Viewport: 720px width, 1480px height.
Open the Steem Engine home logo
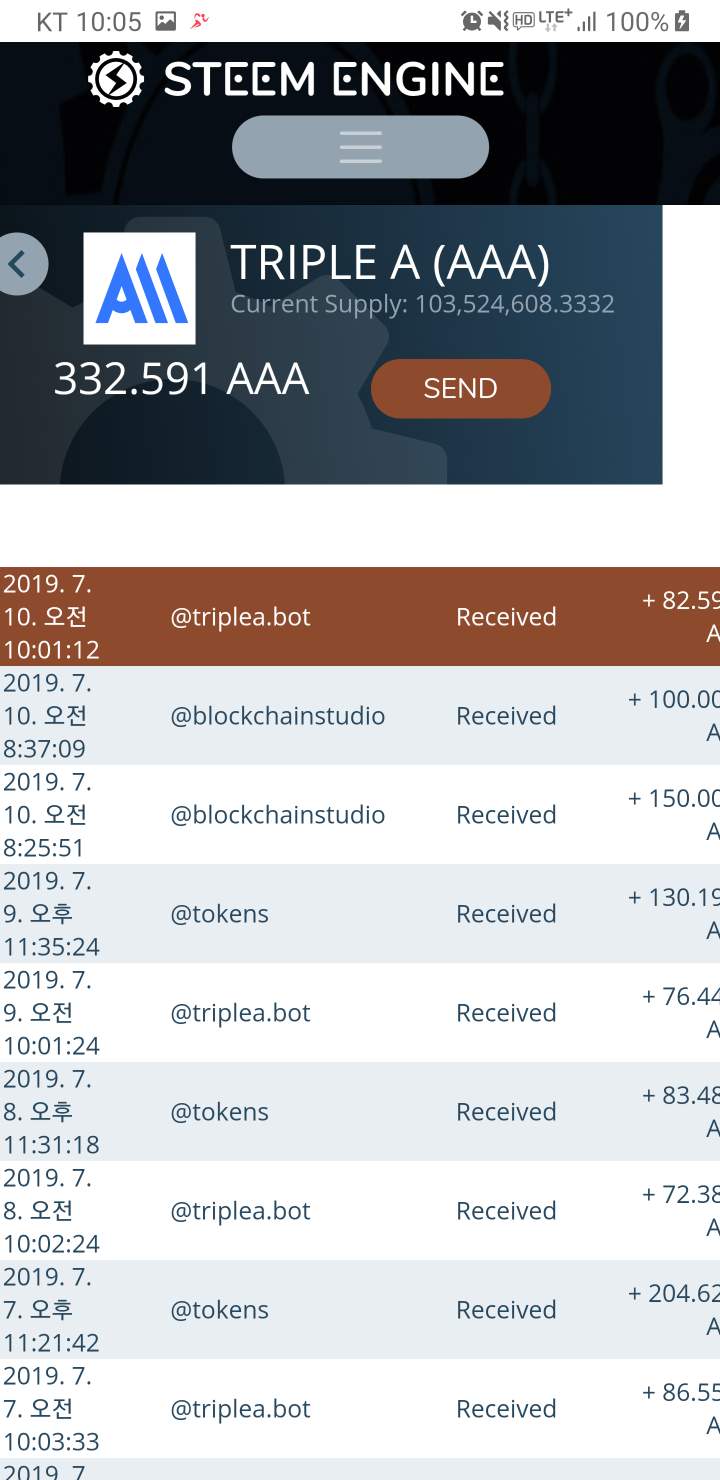[296, 80]
